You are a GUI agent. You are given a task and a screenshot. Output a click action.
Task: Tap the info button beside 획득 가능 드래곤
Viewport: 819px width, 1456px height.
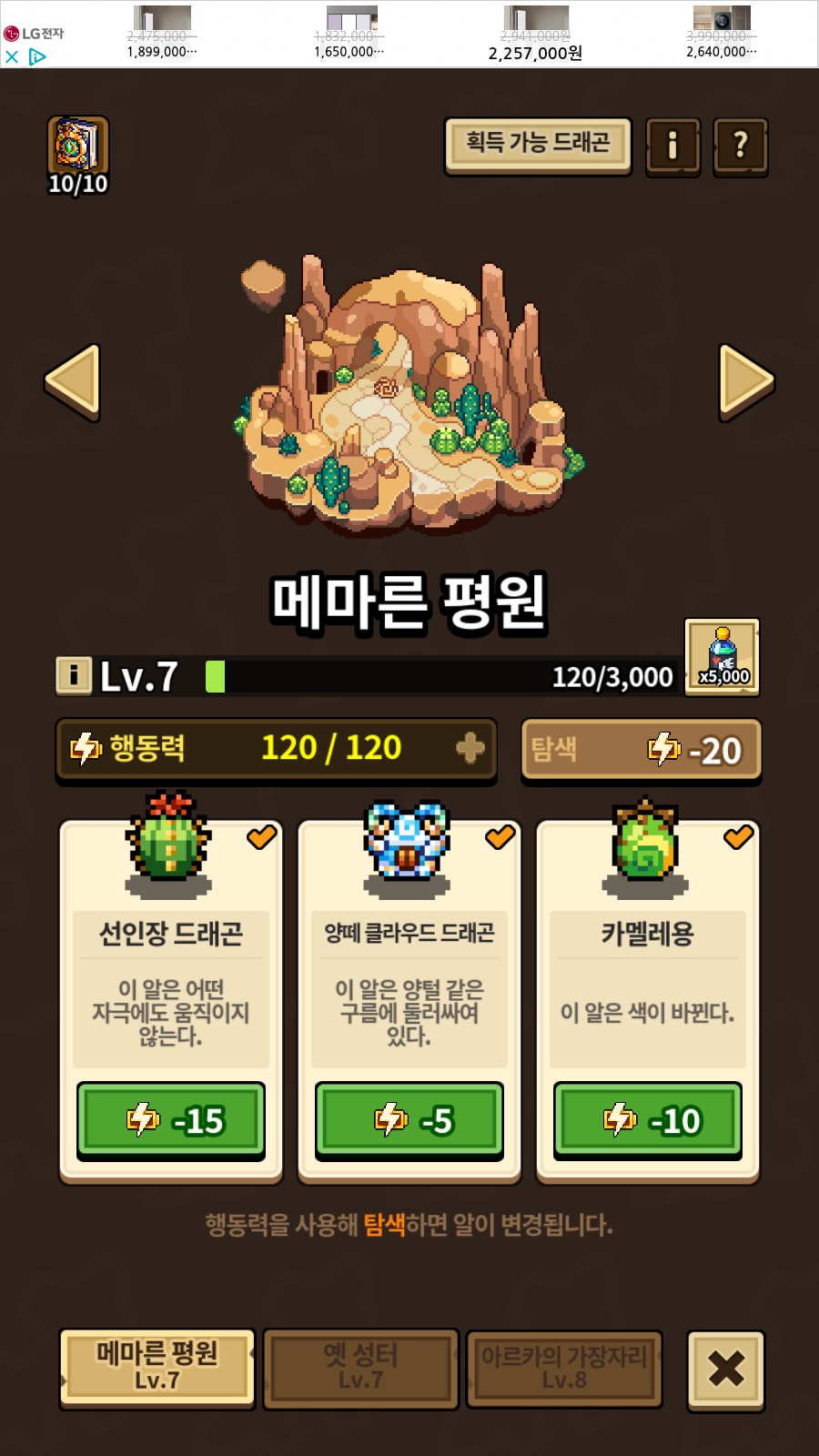[672, 146]
